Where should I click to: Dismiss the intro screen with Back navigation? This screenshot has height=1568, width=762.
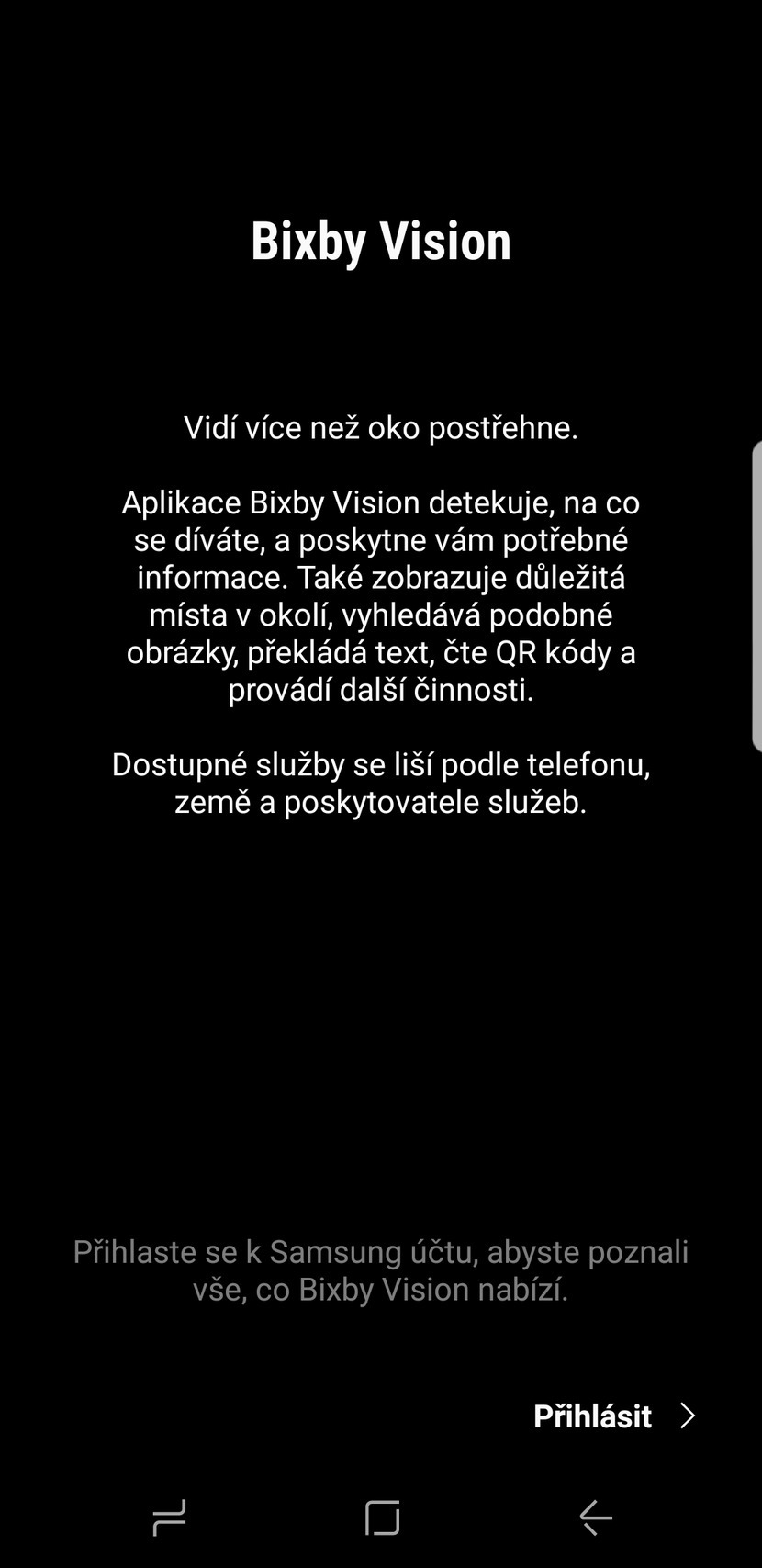pos(595,1519)
